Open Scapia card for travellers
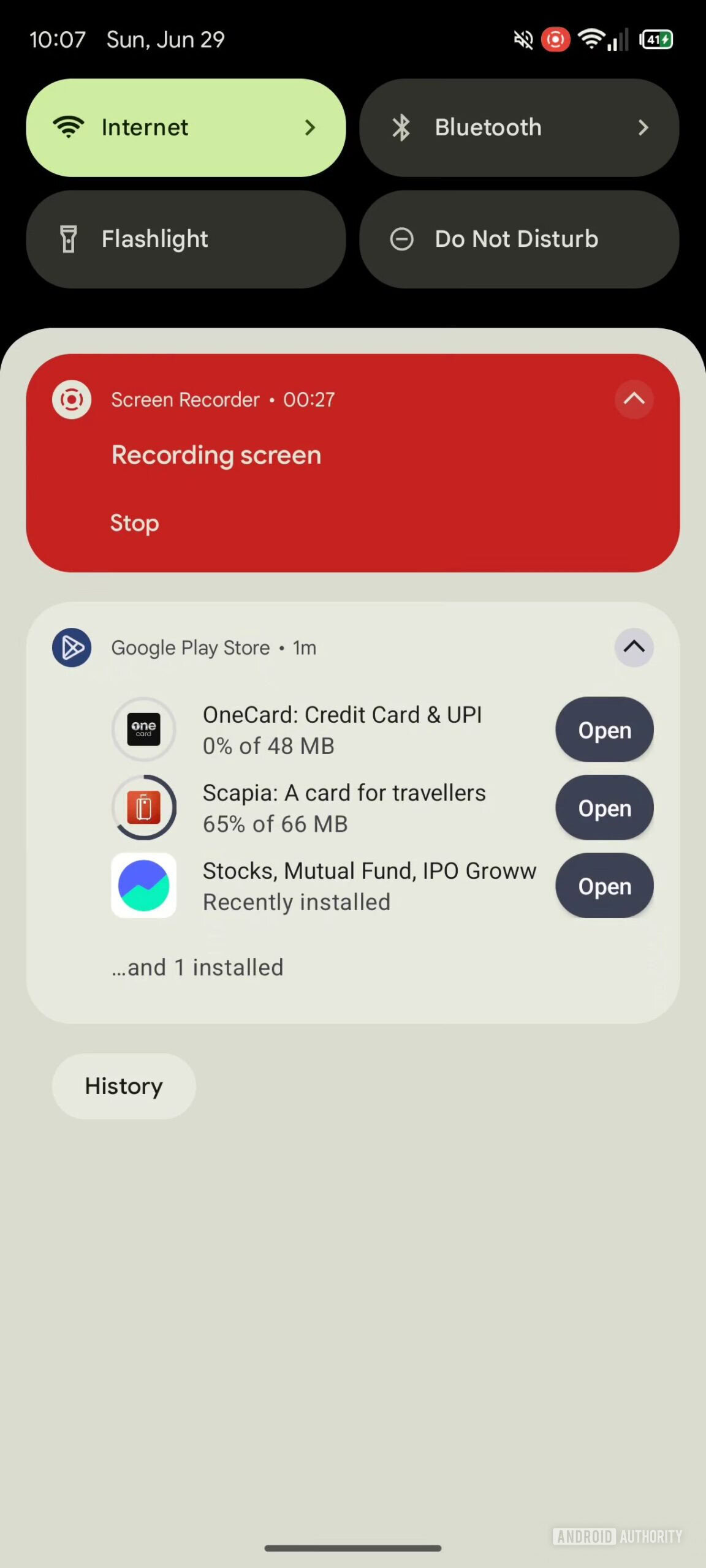Image resolution: width=706 pixels, height=1568 pixels. coord(604,808)
